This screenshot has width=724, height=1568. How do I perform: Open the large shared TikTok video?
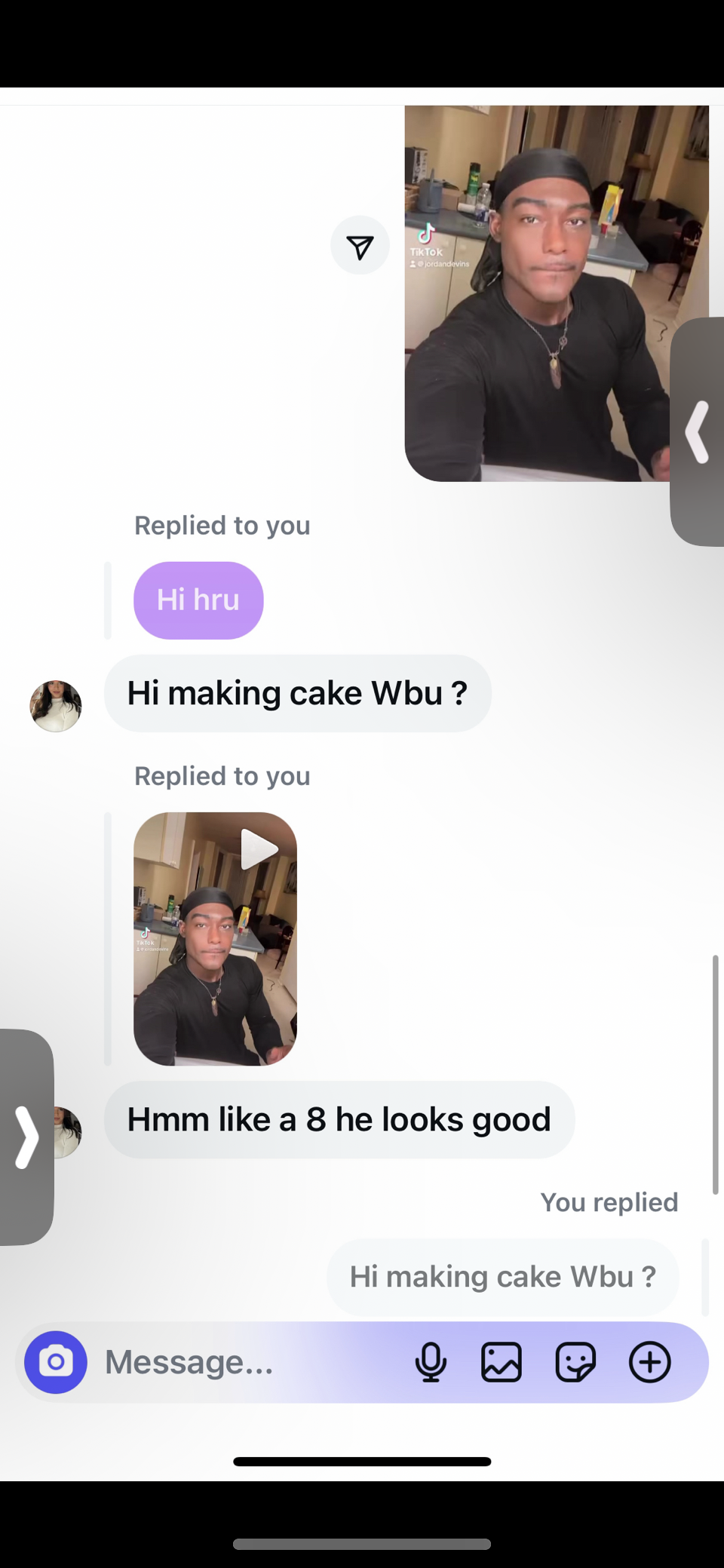point(537,293)
